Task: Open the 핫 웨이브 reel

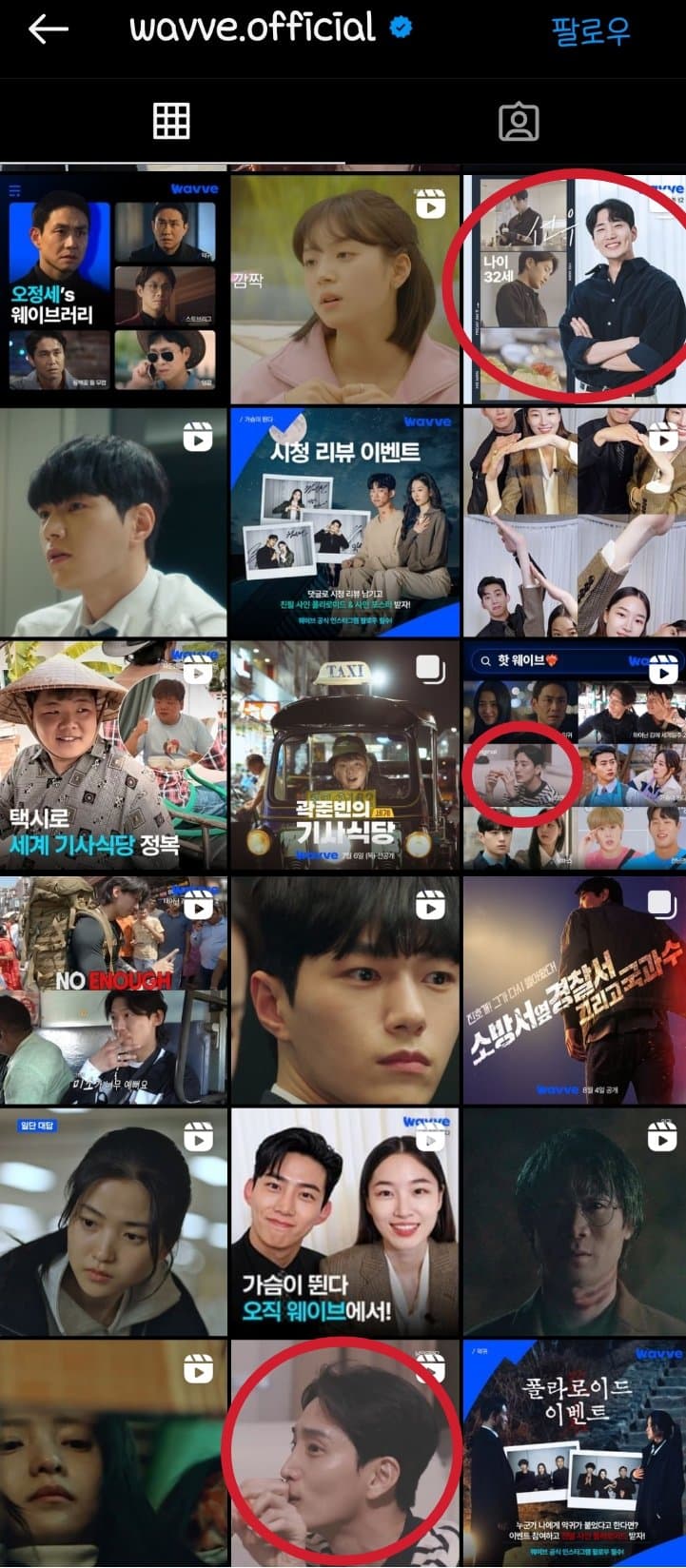Action: [x=574, y=755]
